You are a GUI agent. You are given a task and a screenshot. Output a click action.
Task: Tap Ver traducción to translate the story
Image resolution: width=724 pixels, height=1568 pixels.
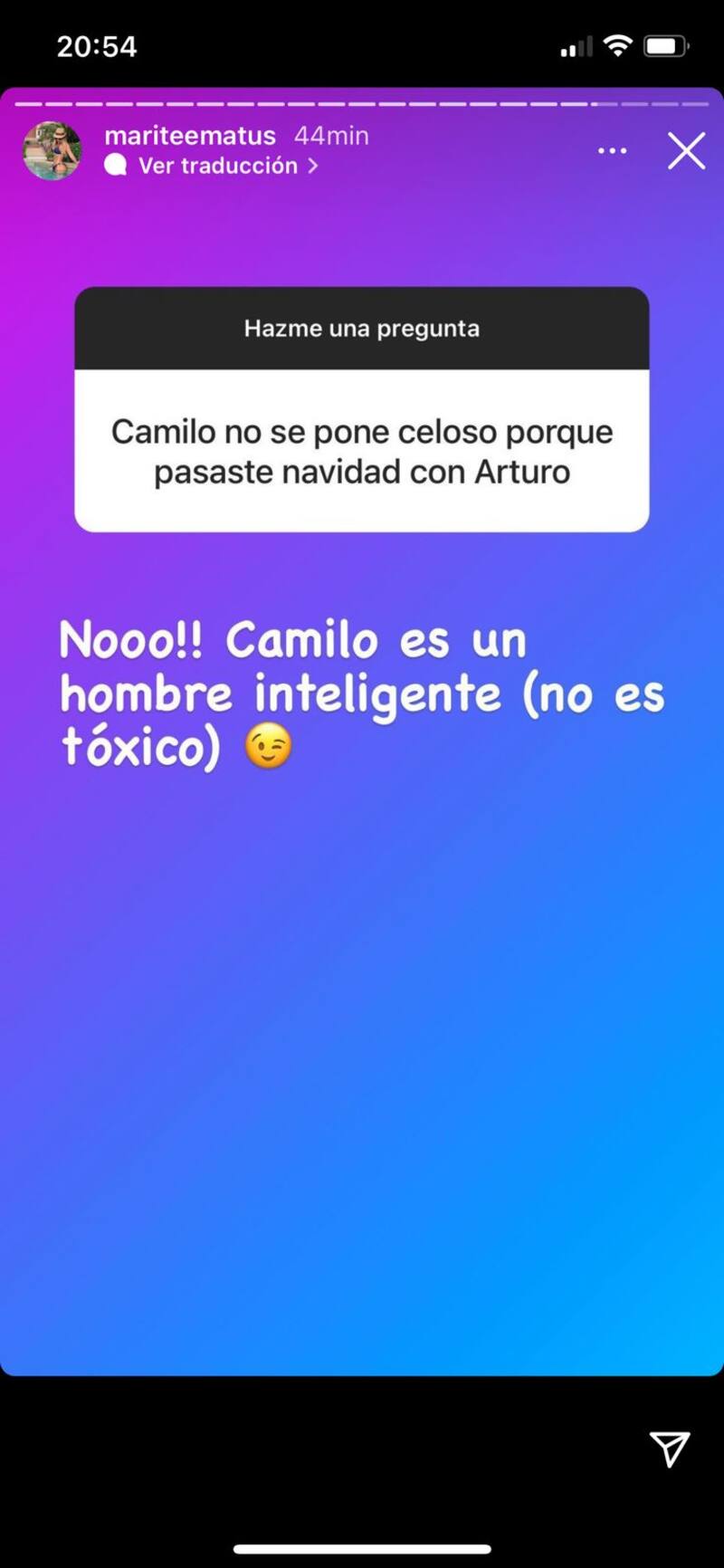217,166
